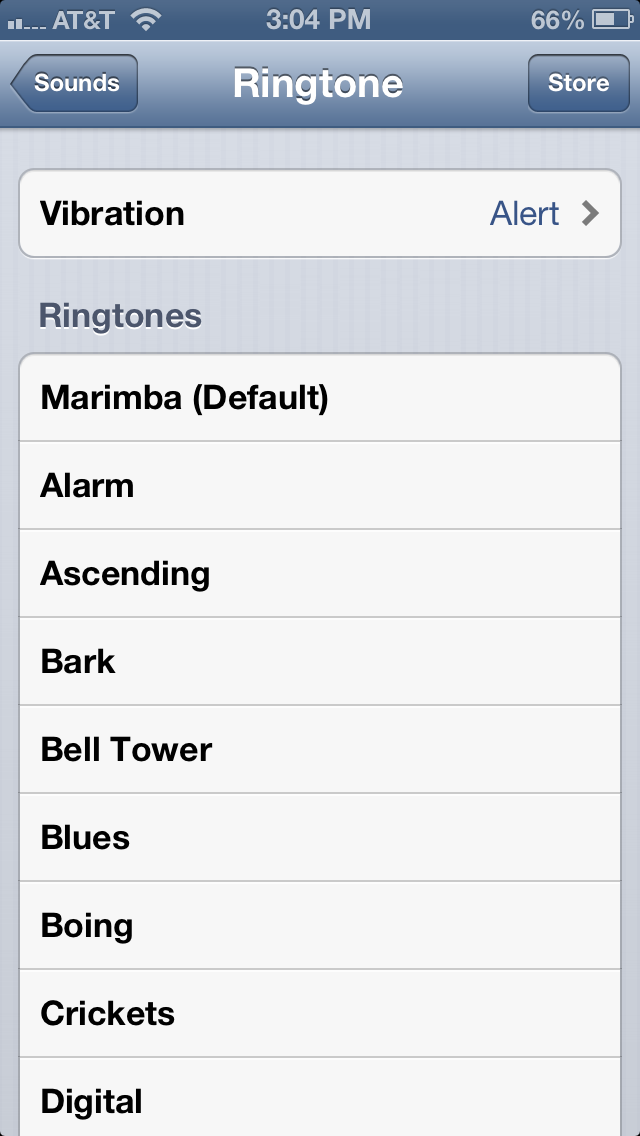Open Vibration alert settings

point(320,214)
